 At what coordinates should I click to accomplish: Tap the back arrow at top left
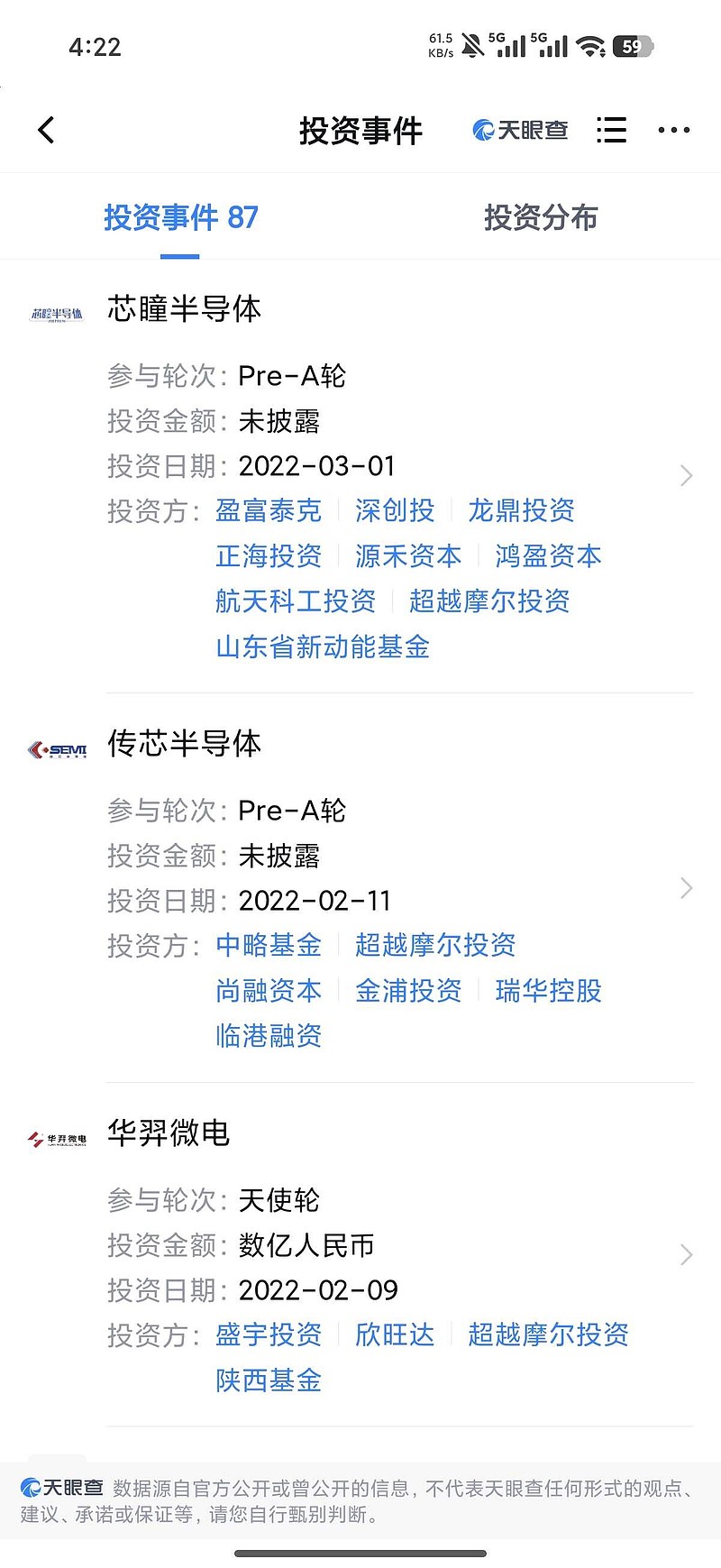(46, 129)
